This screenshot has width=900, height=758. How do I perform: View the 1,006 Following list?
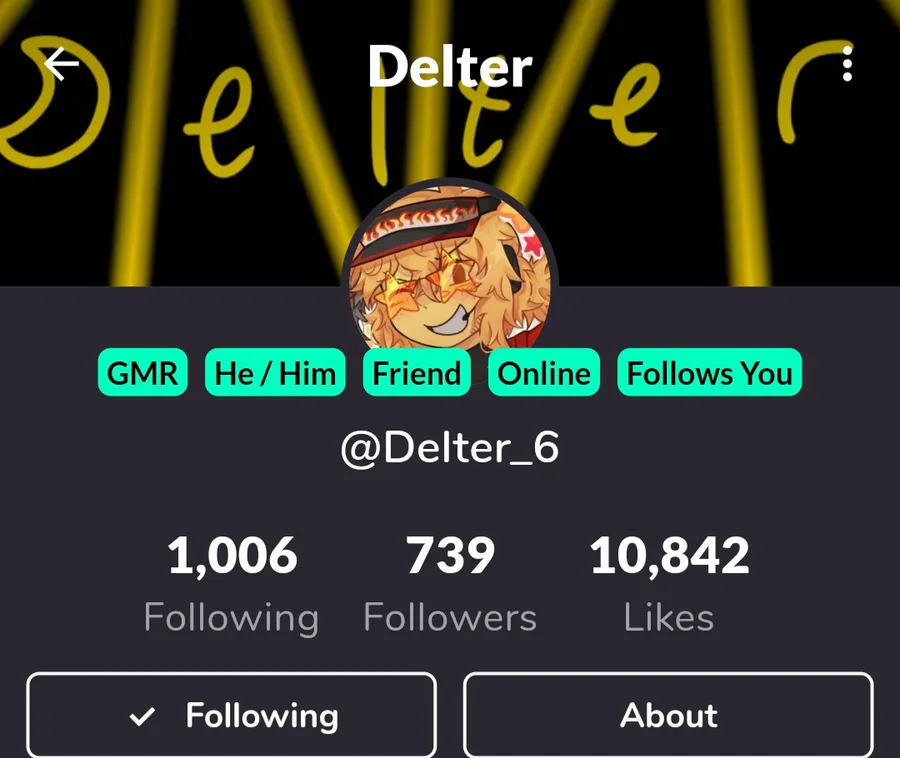coord(231,584)
